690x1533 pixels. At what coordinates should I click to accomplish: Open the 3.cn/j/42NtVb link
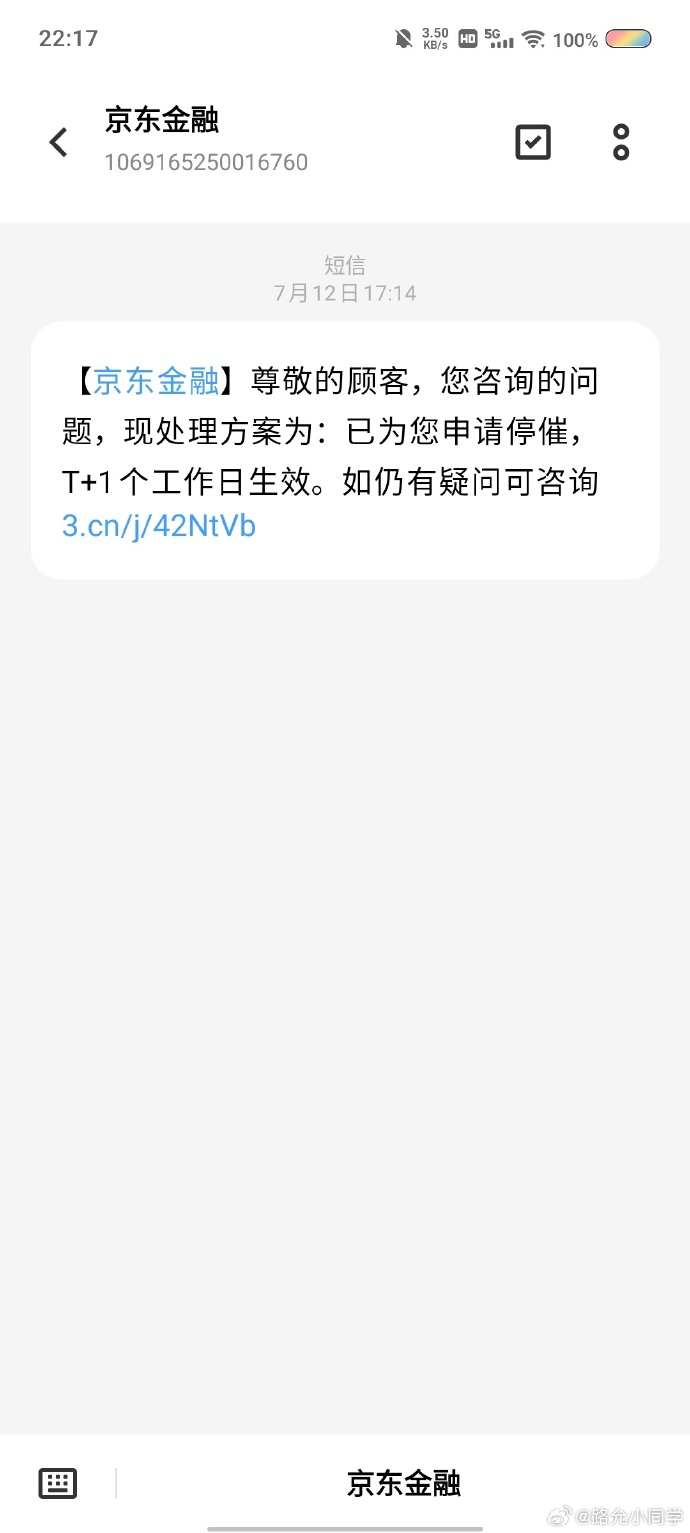point(159,526)
